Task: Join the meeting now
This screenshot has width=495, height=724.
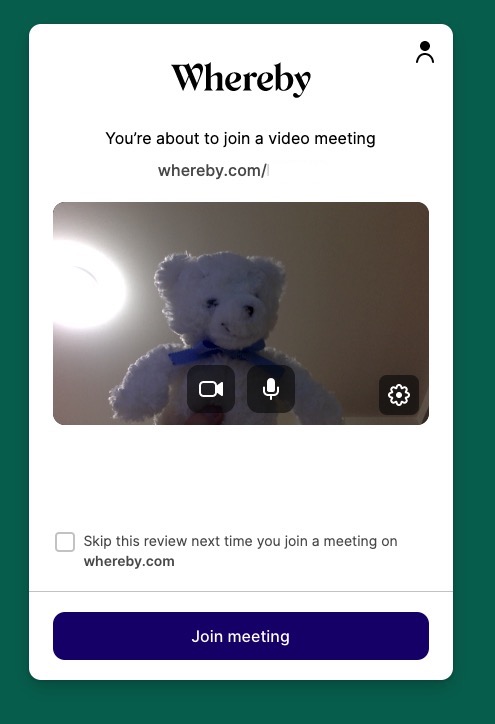Action: tap(241, 636)
